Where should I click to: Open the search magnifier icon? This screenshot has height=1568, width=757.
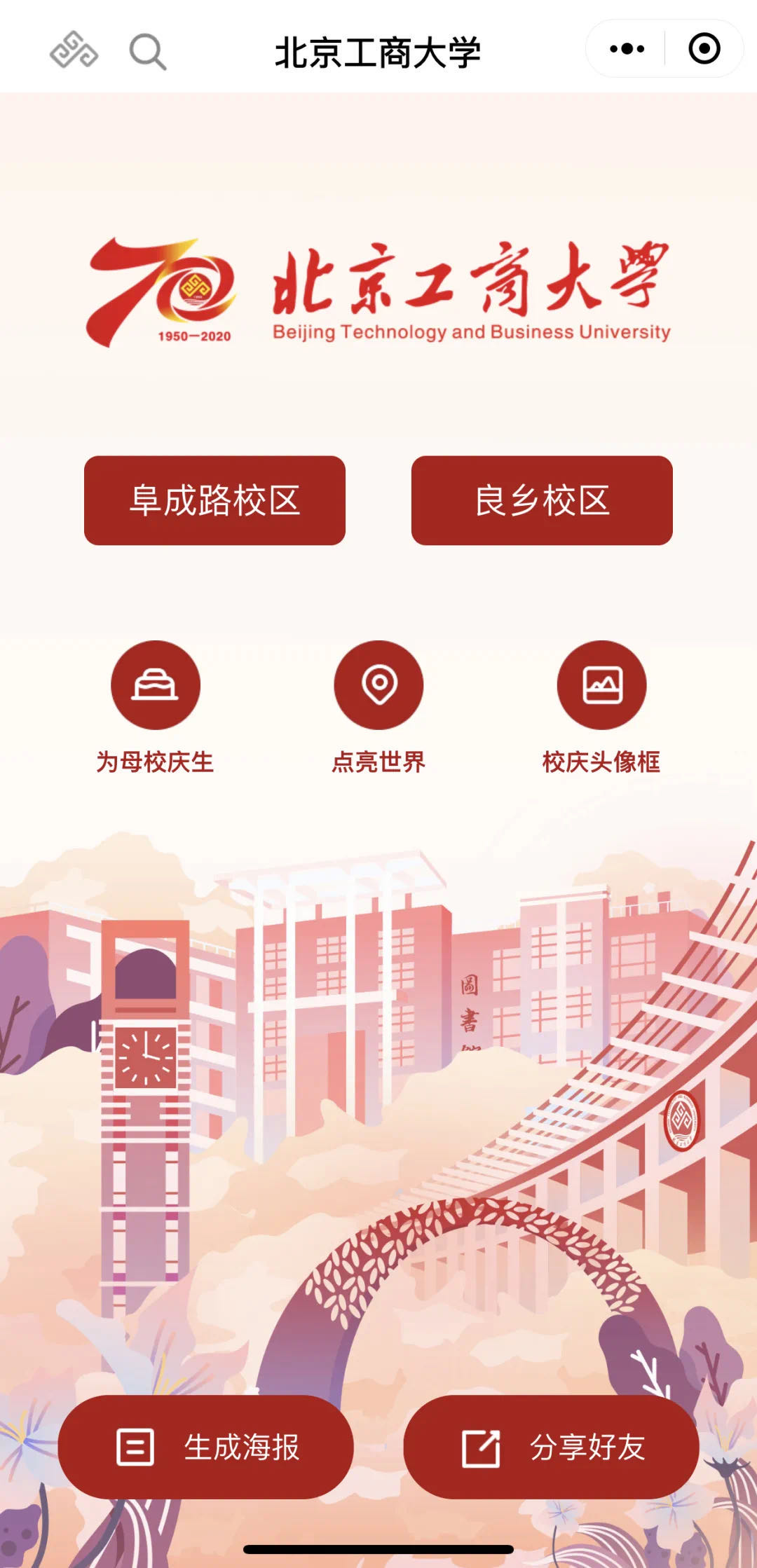click(147, 51)
